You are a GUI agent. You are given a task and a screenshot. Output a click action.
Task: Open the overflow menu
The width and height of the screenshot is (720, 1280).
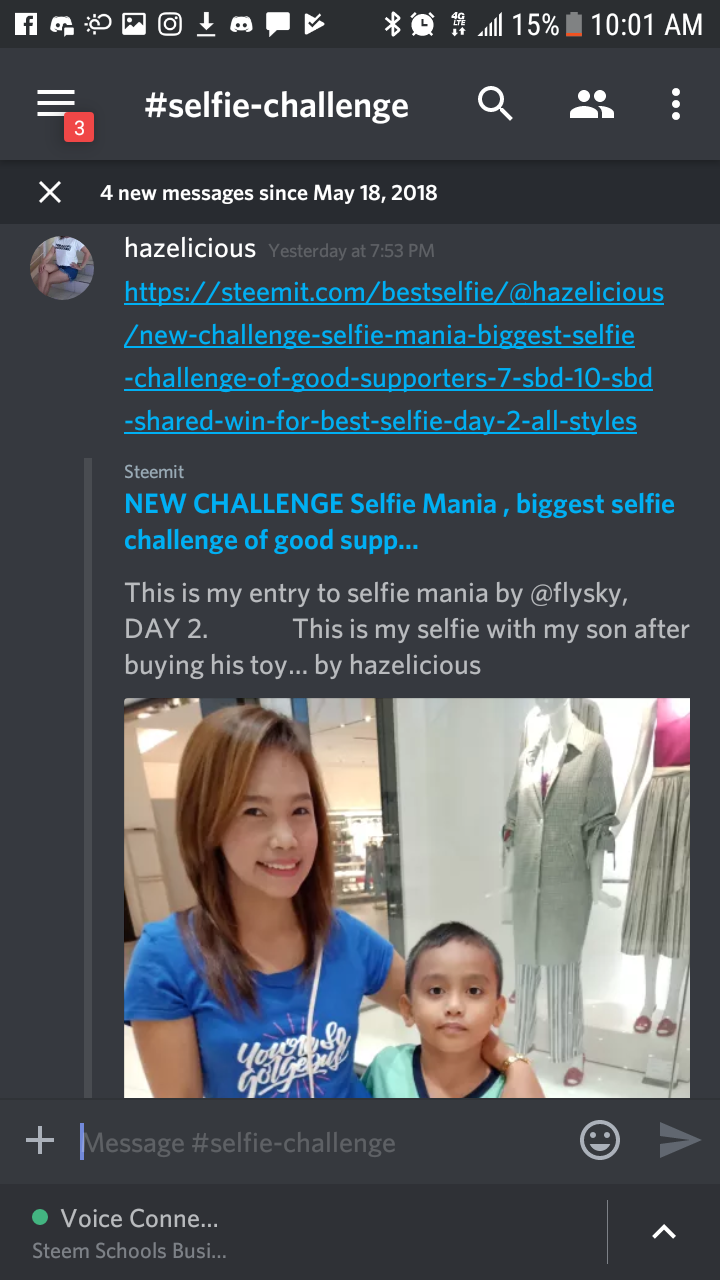pos(676,104)
